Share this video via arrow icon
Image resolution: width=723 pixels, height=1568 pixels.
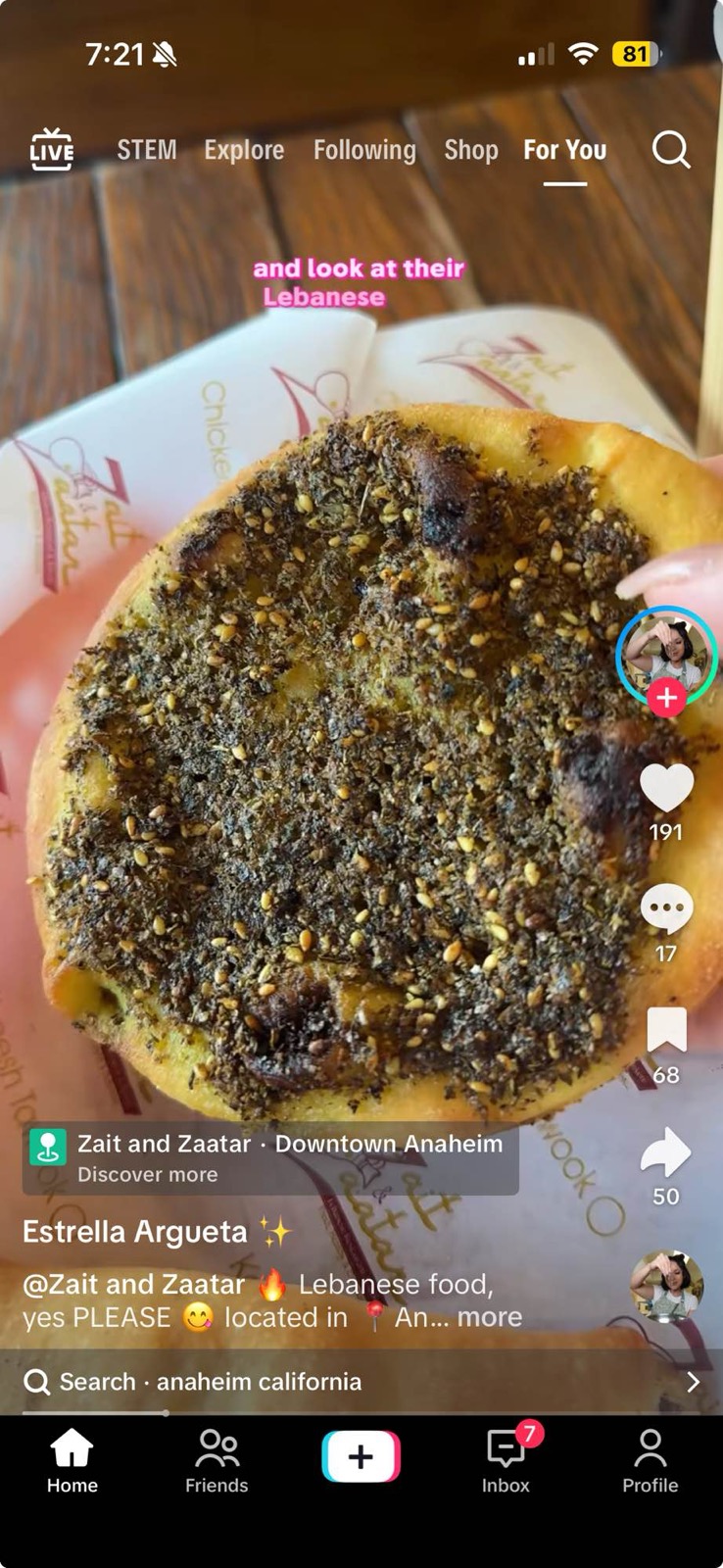pyautogui.click(x=666, y=1152)
